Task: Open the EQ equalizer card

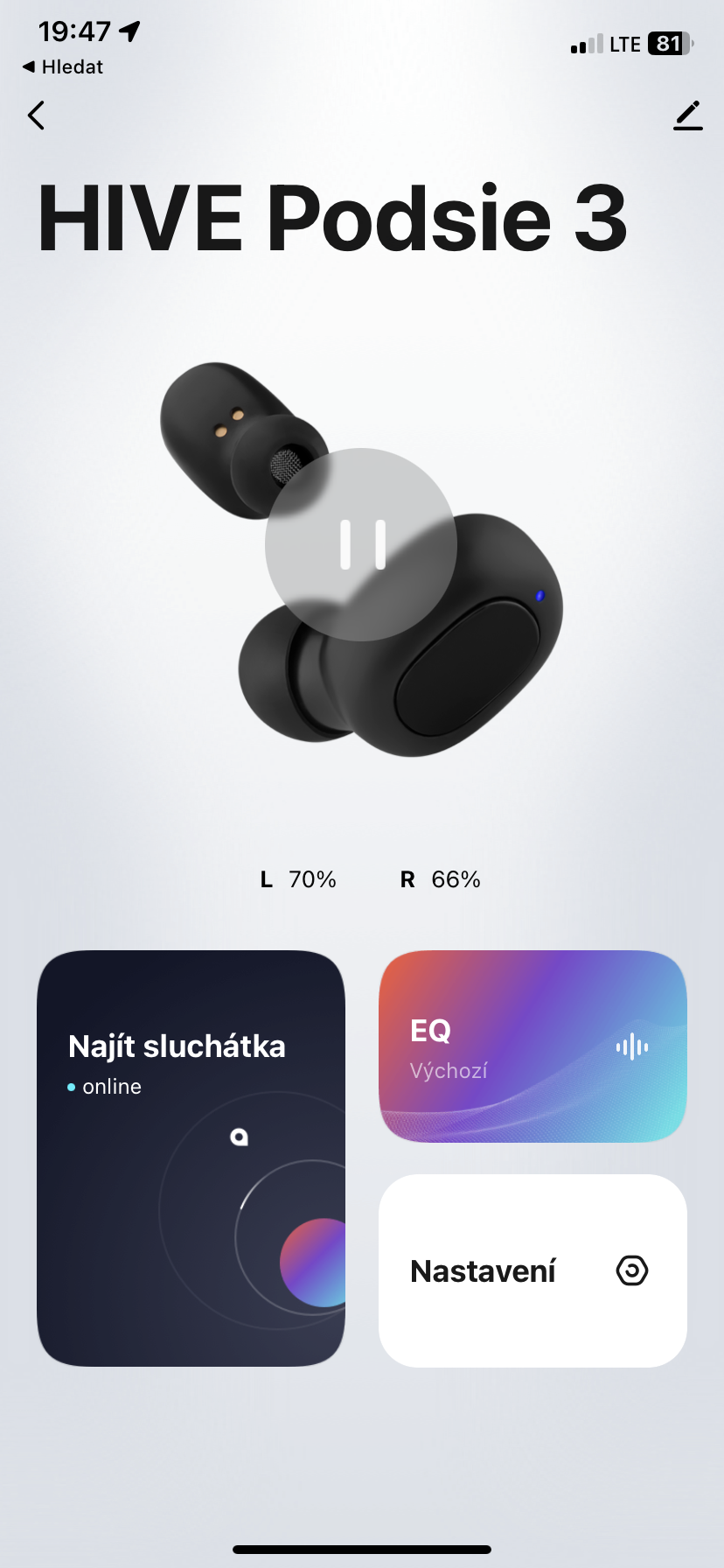Action: pos(532,1046)
